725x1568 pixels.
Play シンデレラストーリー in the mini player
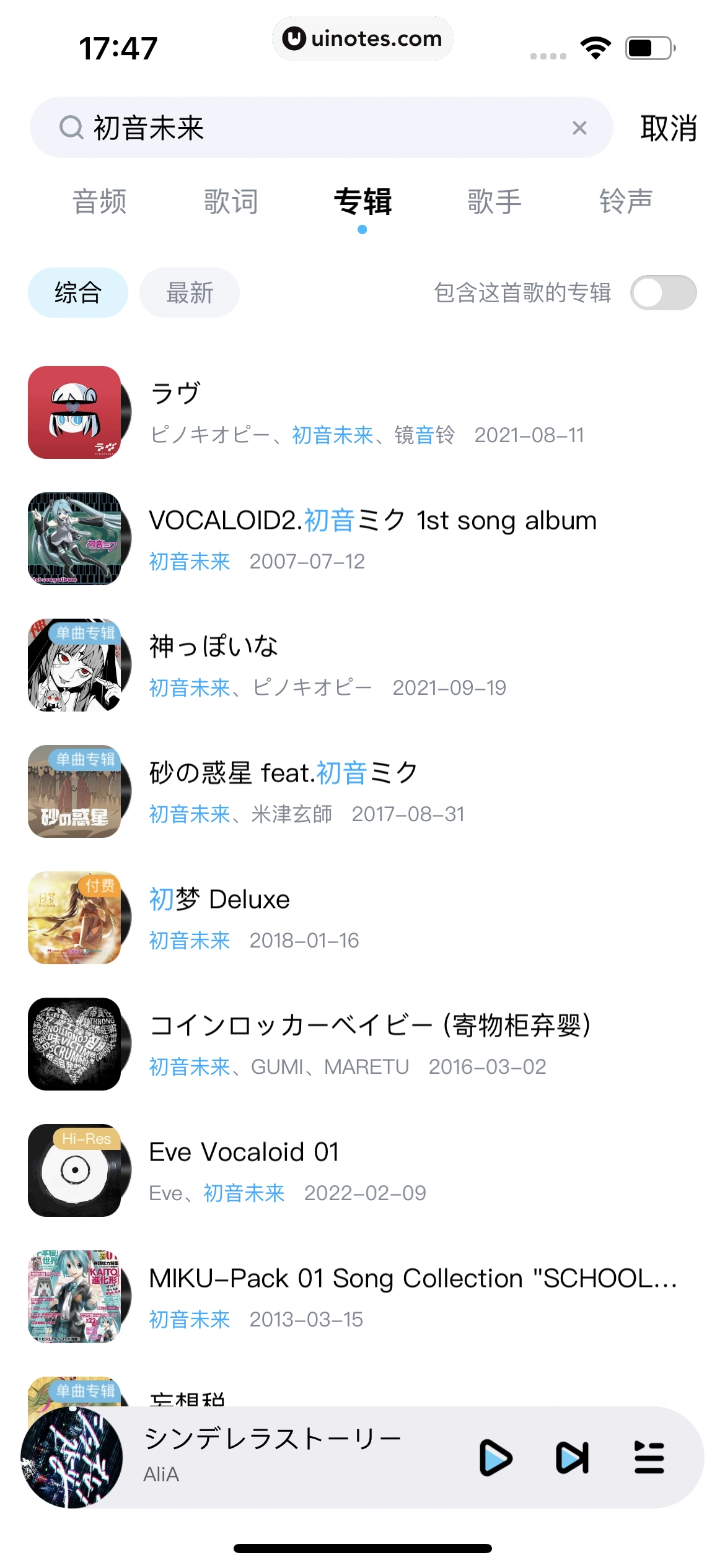496,1458
